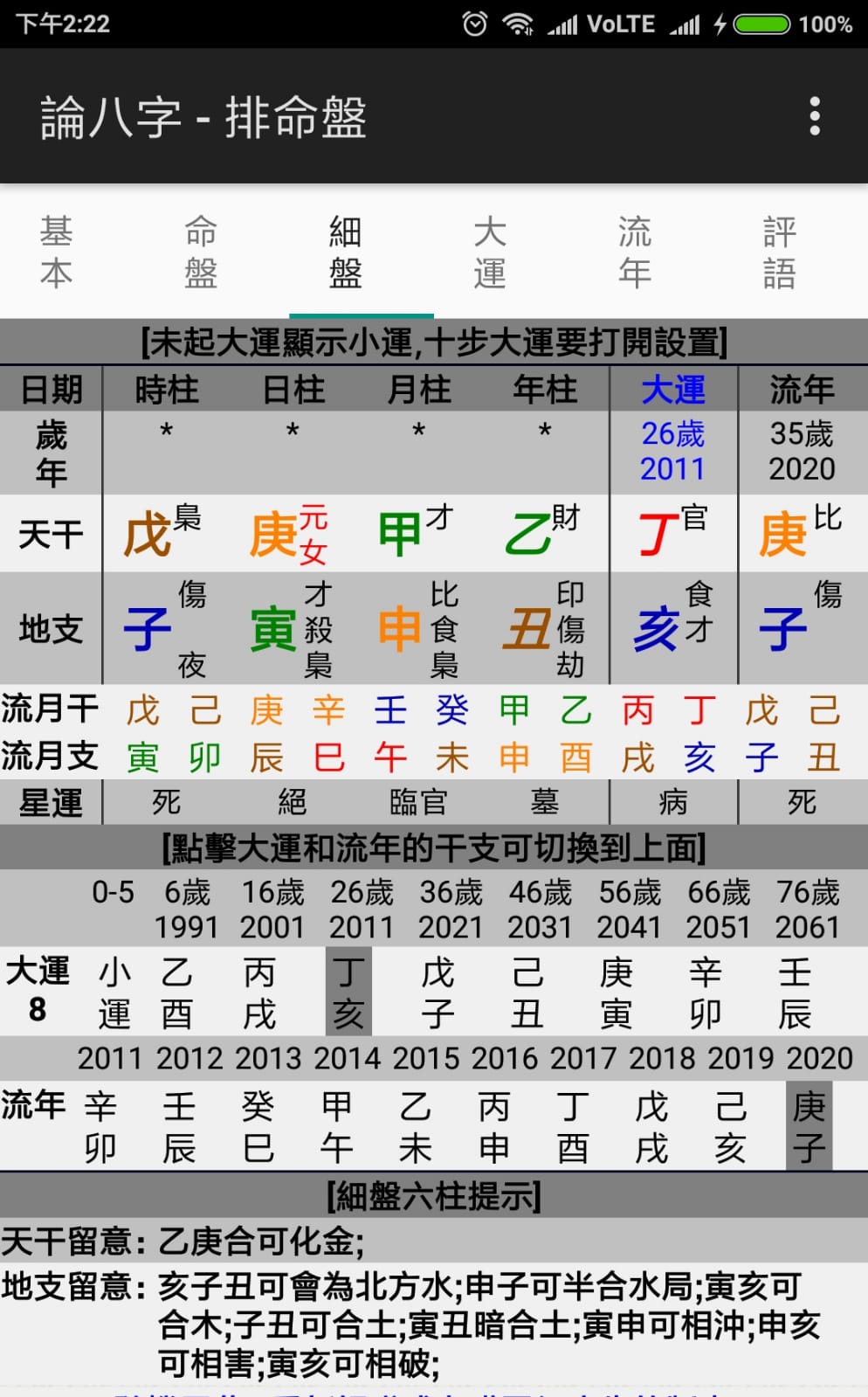Select the 細盤 tab
The image size is (868, 1397).
346,252
